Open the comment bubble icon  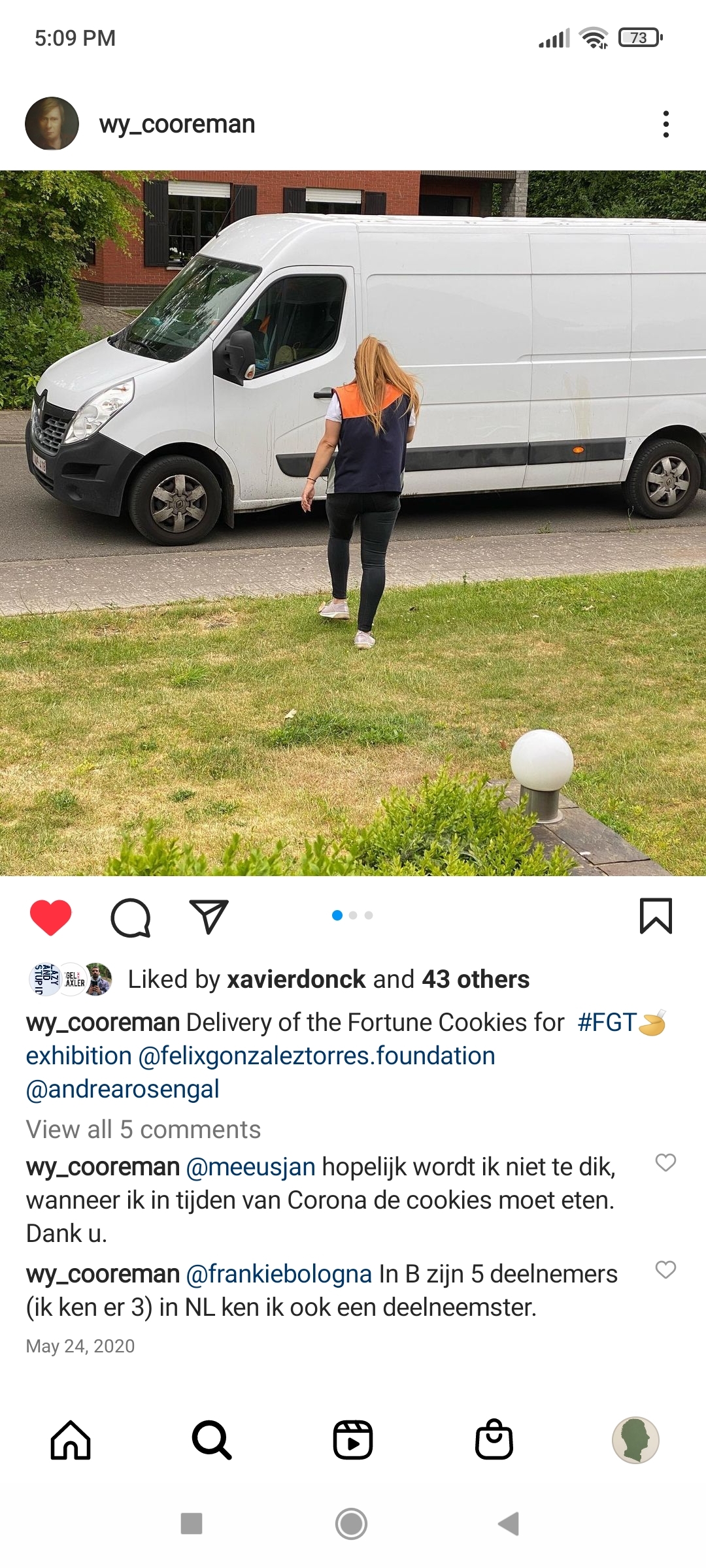tap(131, 917)
